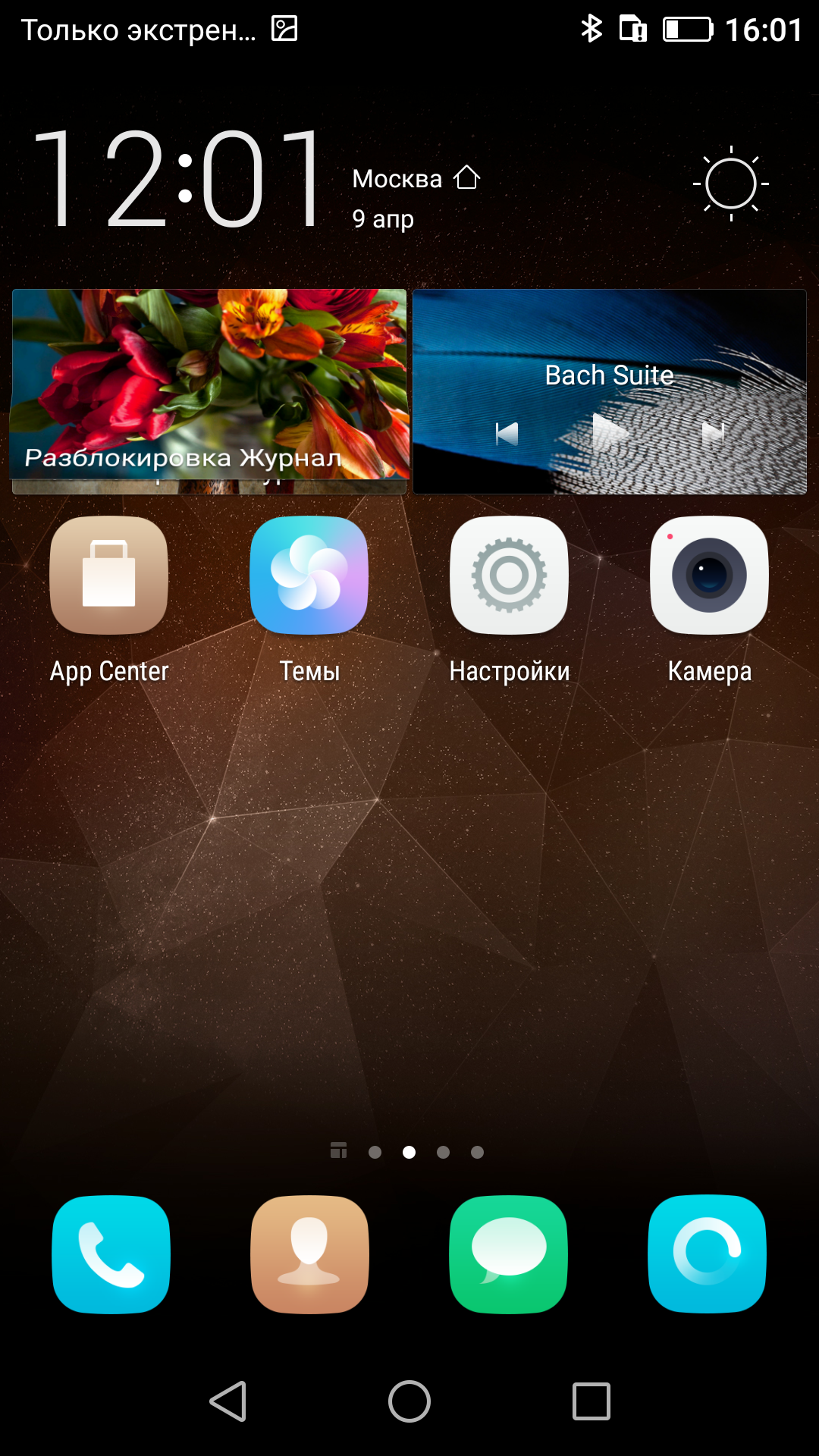The width and height of the screenshot is (819, 1456).
Task: Tap the system back button
Action: [x=227, y=1401]
